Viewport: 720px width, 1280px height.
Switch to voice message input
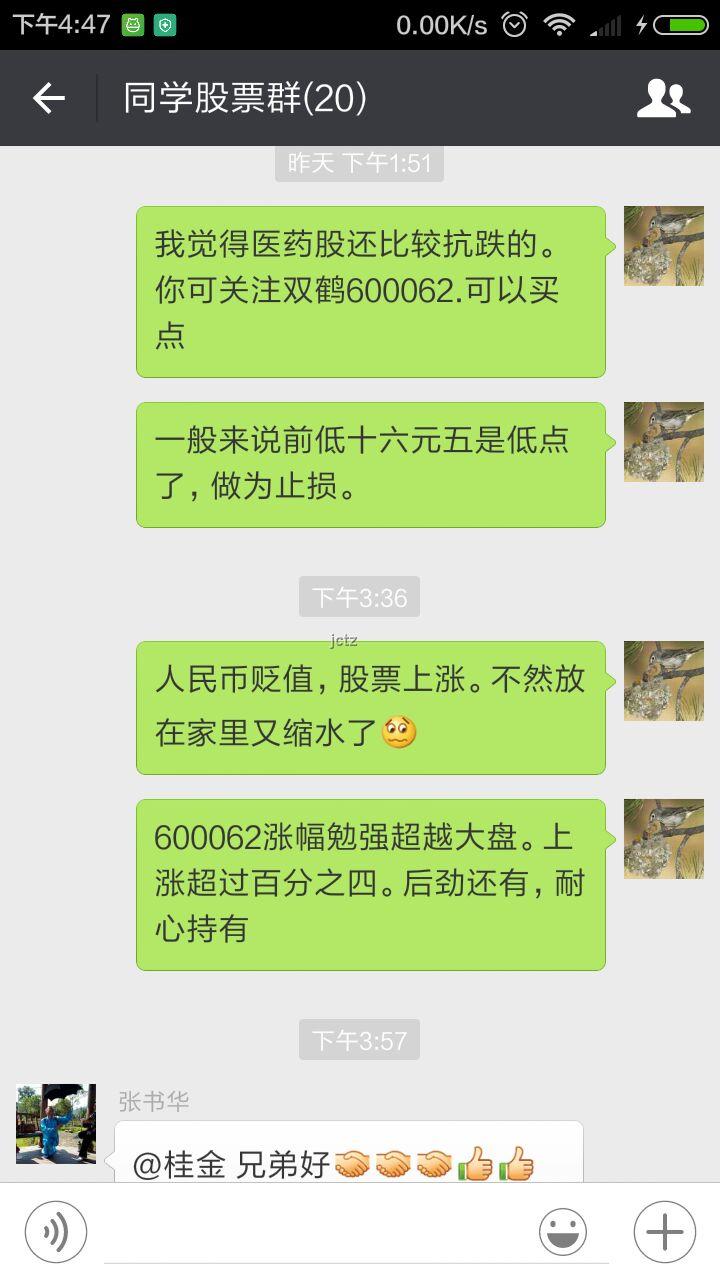point(56,1232)
